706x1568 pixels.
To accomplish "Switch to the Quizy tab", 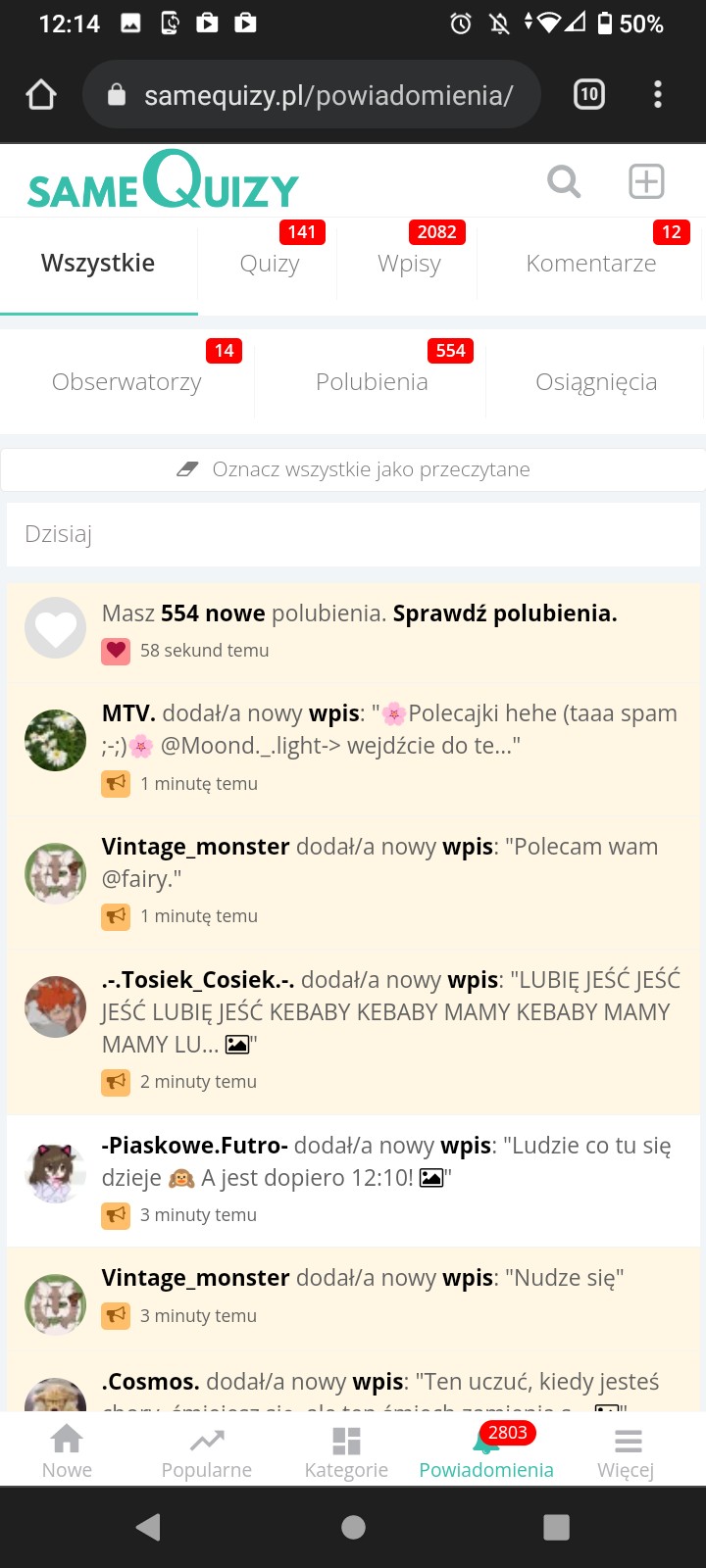I will coord(270,264).
